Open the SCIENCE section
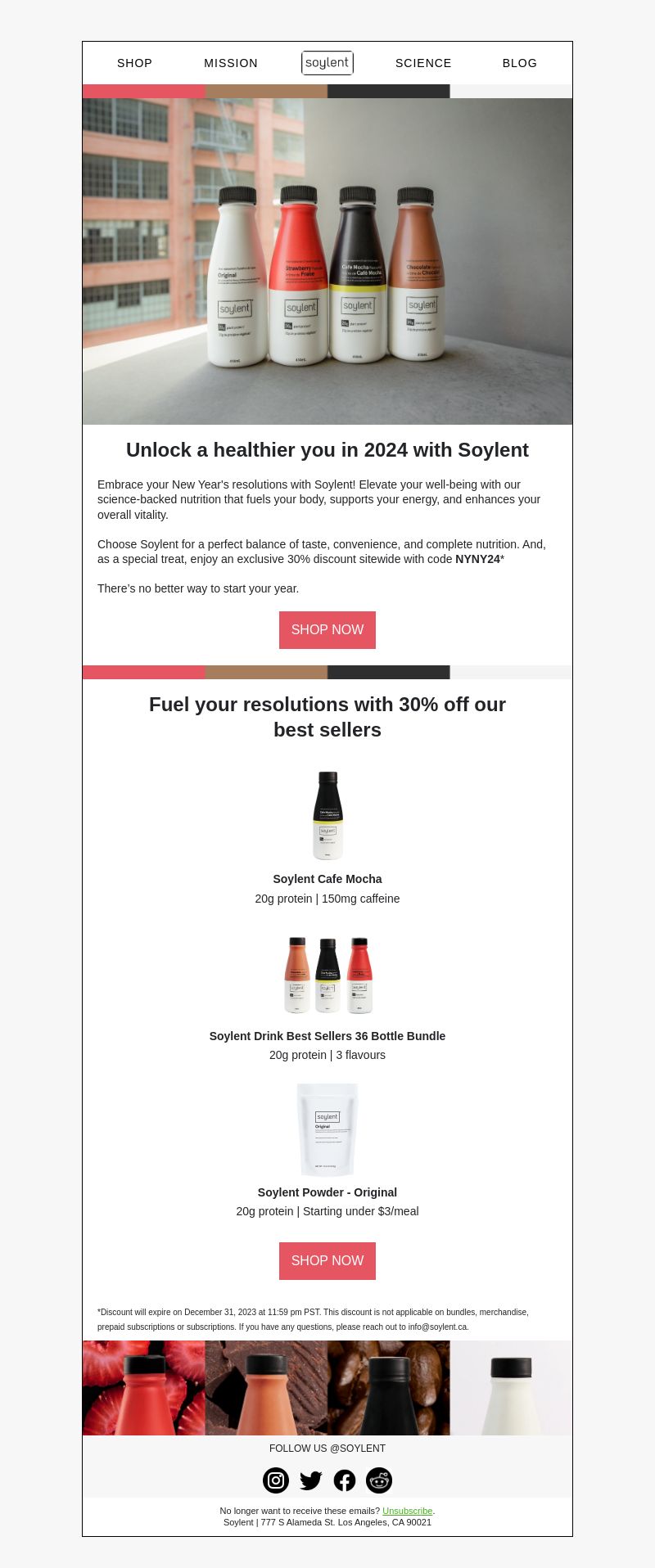Viewport: 655px width, 1568px height. [x=423, y=63]
